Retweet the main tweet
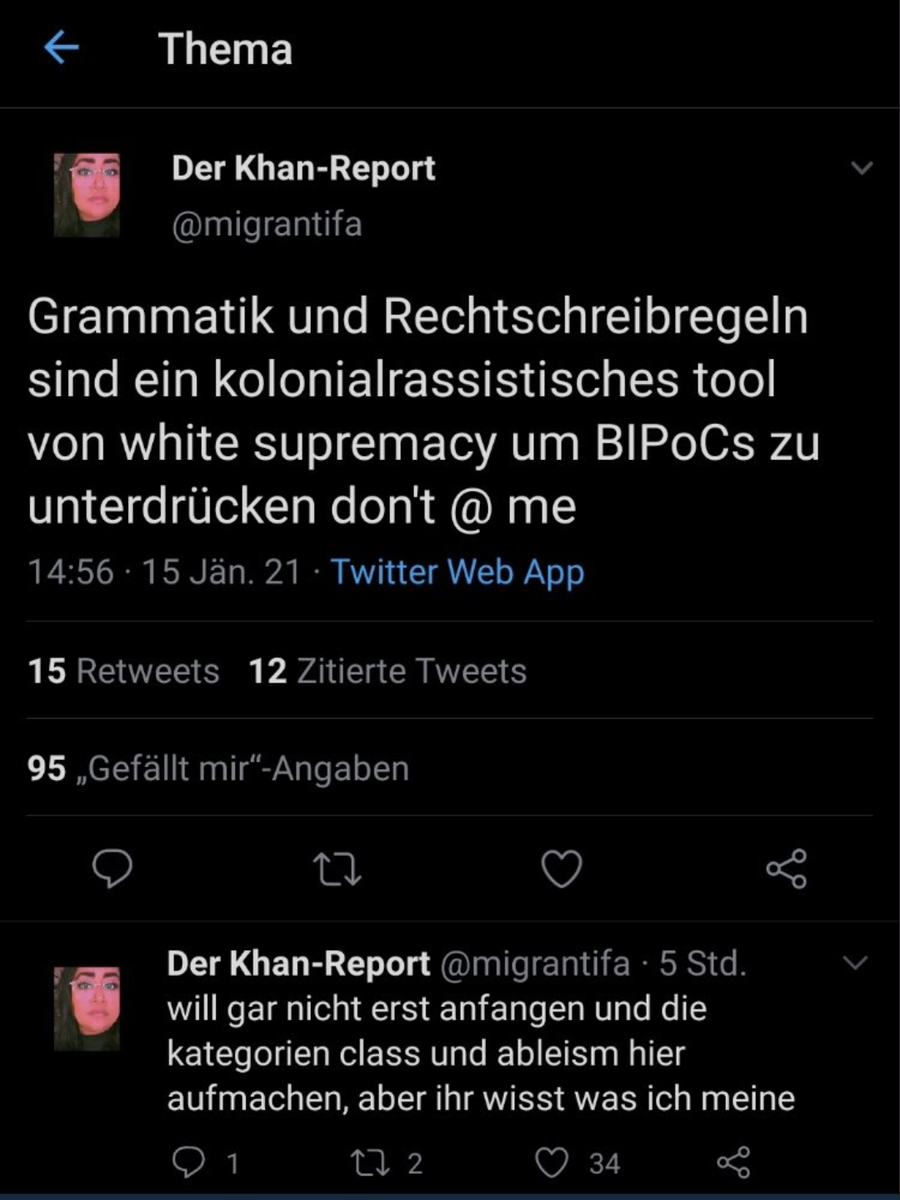 tap(337, 868)
